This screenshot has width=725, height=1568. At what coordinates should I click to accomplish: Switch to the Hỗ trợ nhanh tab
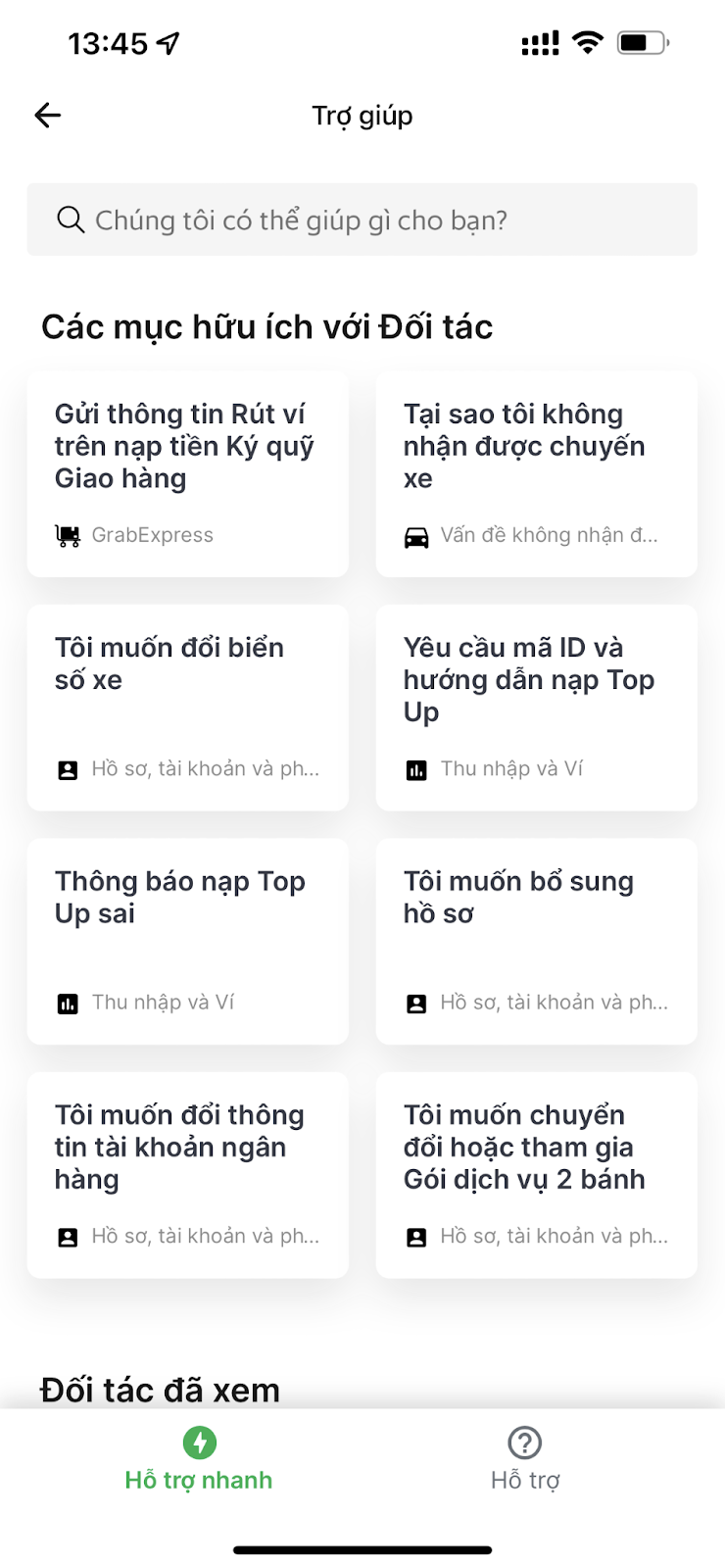click(199, 1460)
